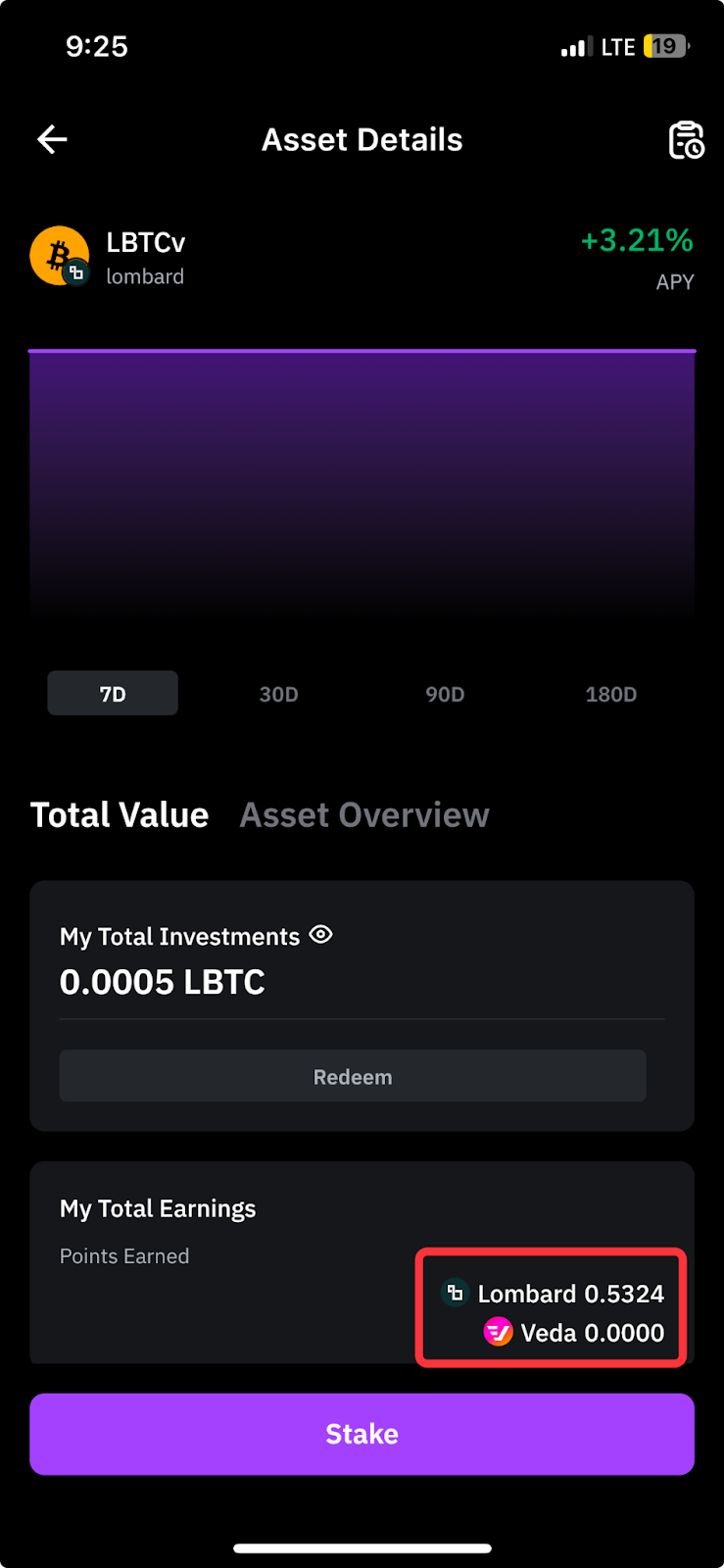Open the Asset Overview tab
This screenshot has height=1568, width=724.
point(364,815)
